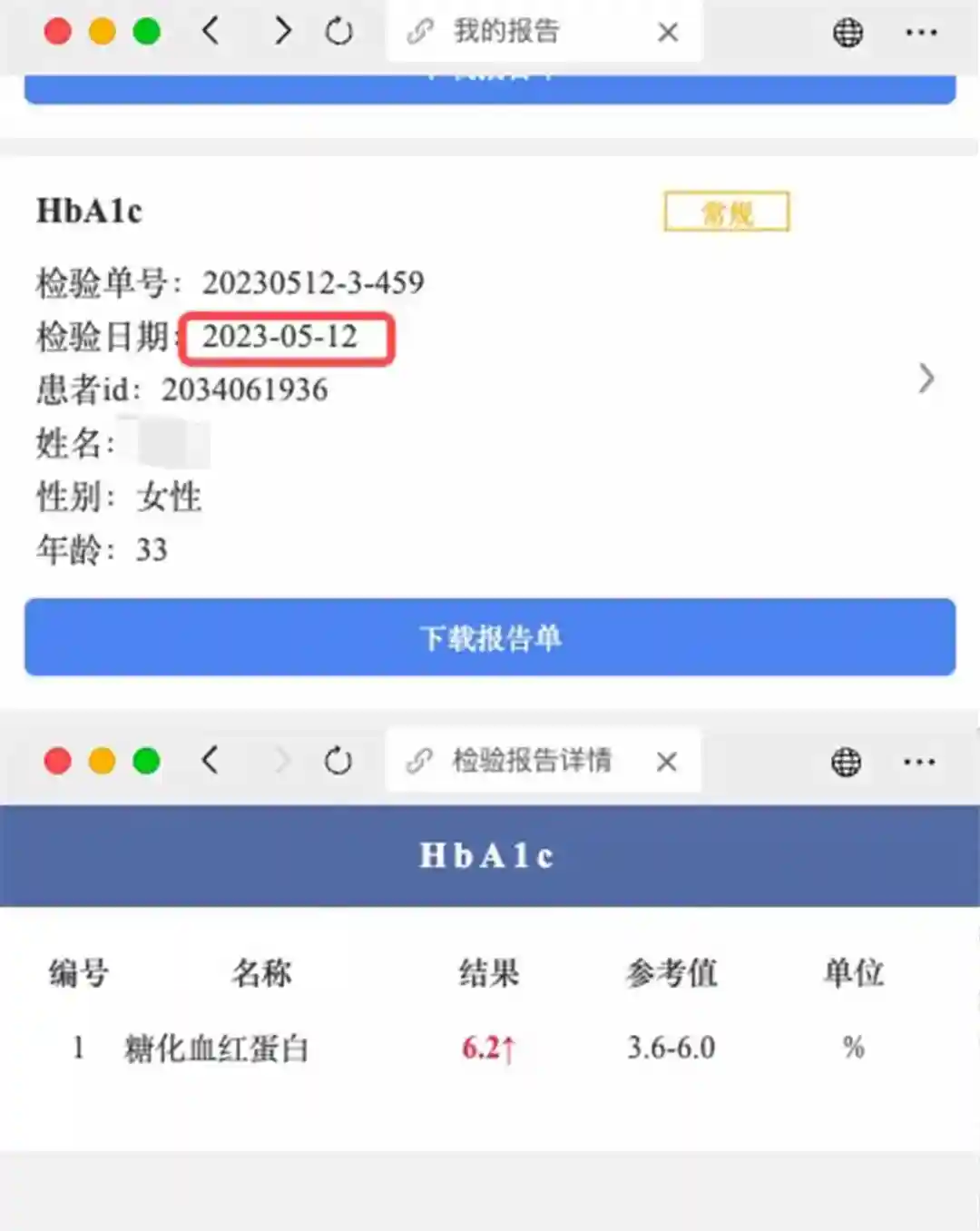Reload the 我的报告 page
This screenshot has width=980, height=1231.
click(338, 33)
